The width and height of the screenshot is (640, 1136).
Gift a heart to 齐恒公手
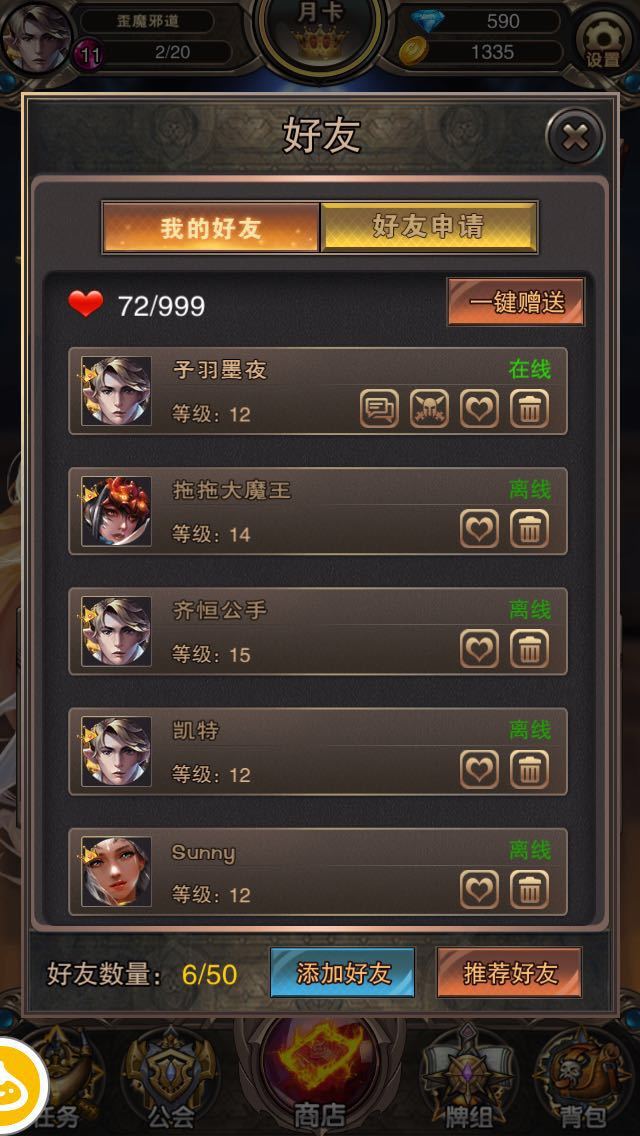tap(479, 649)
